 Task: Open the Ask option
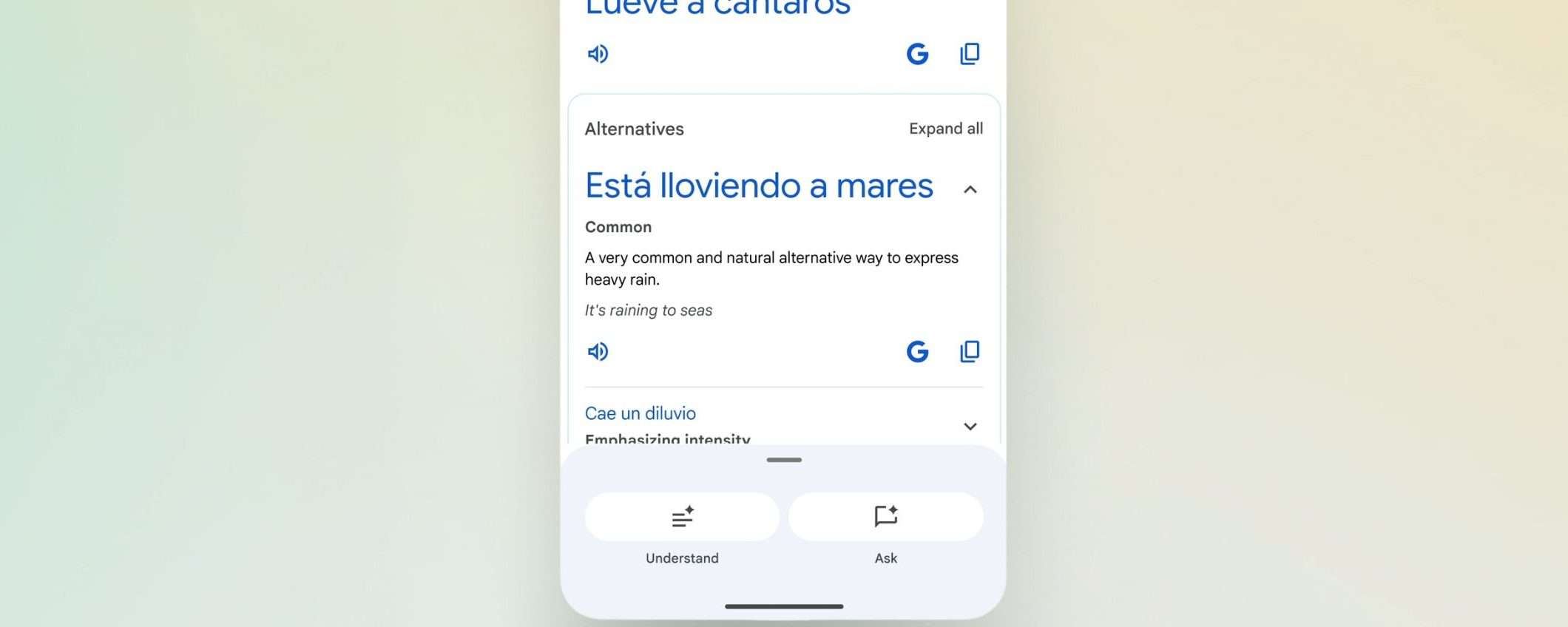pos(885,517)
